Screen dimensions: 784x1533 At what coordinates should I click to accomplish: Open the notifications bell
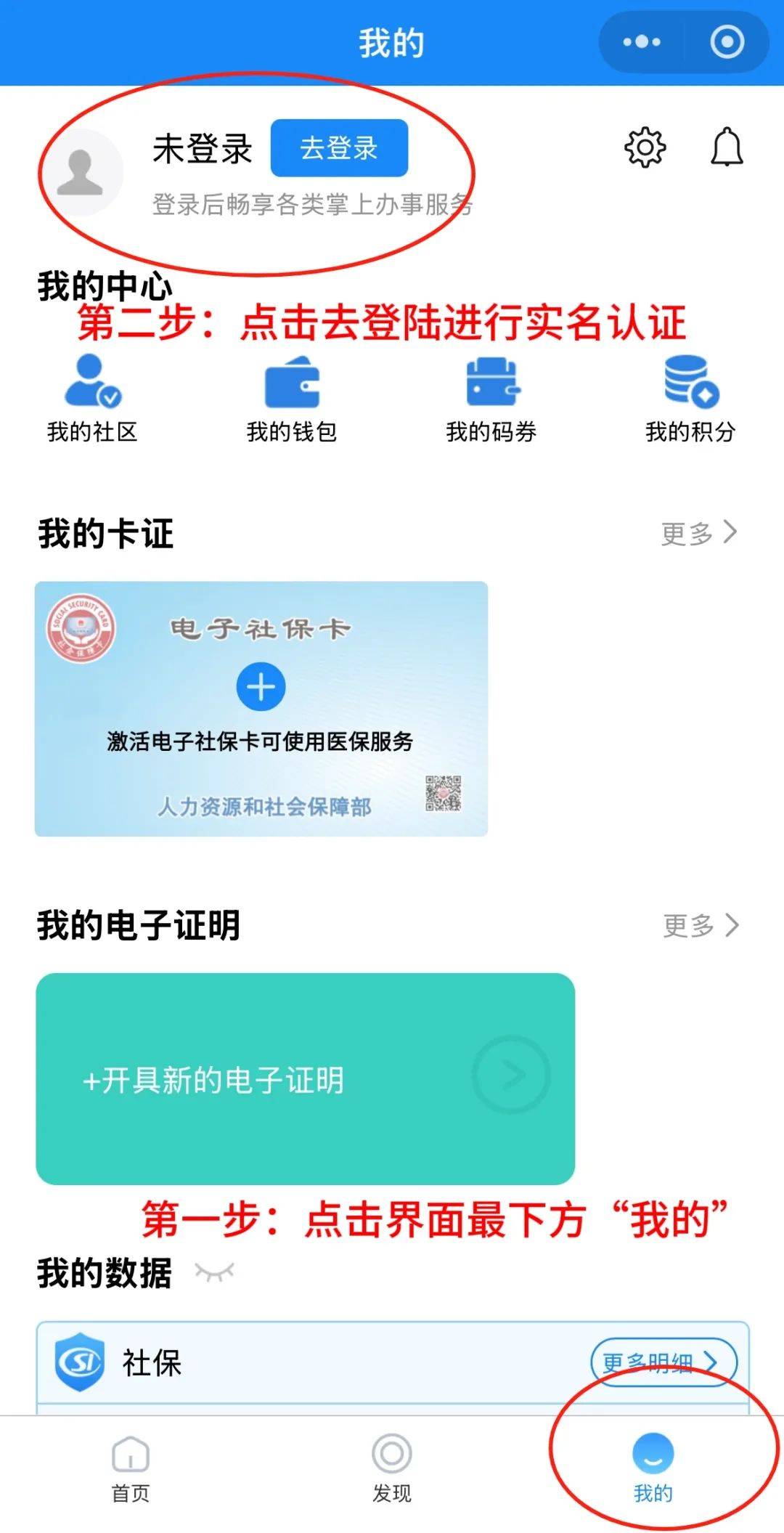[x=726, y=147]
